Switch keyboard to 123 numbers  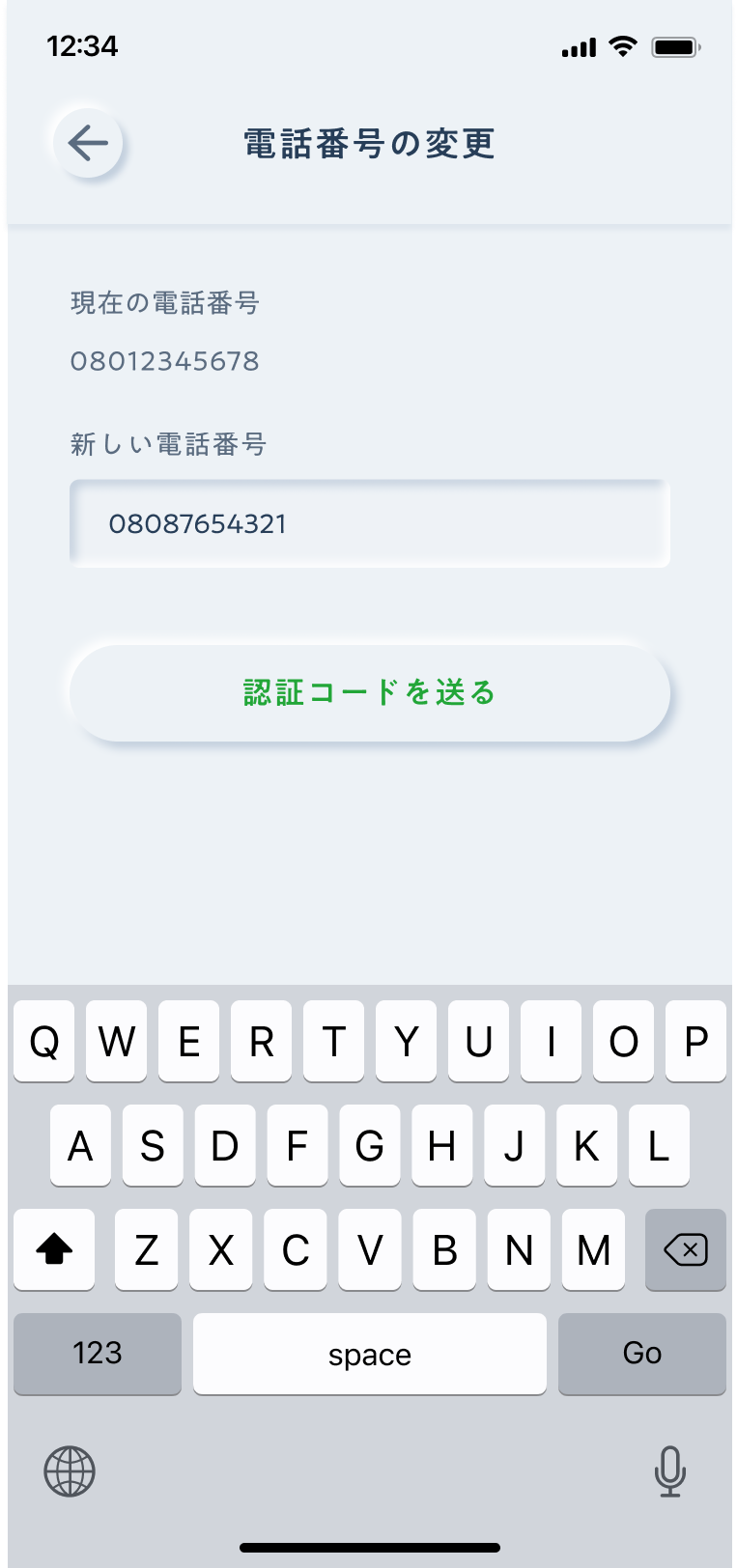(x=98, y=1353)
